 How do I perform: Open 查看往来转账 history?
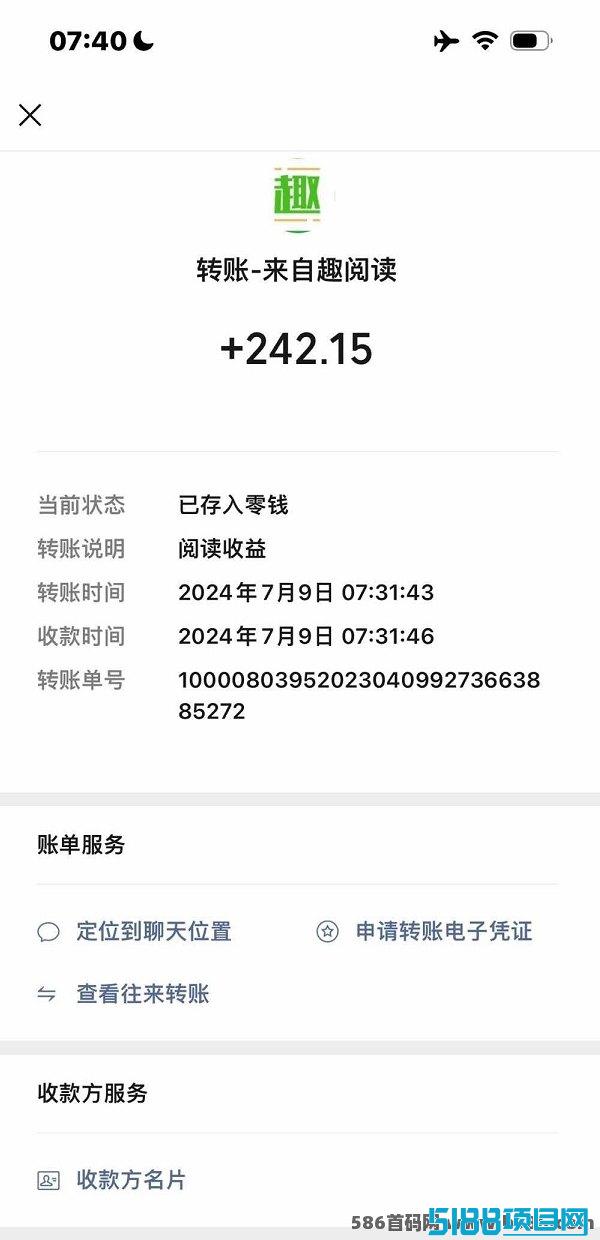coord(123,994)
